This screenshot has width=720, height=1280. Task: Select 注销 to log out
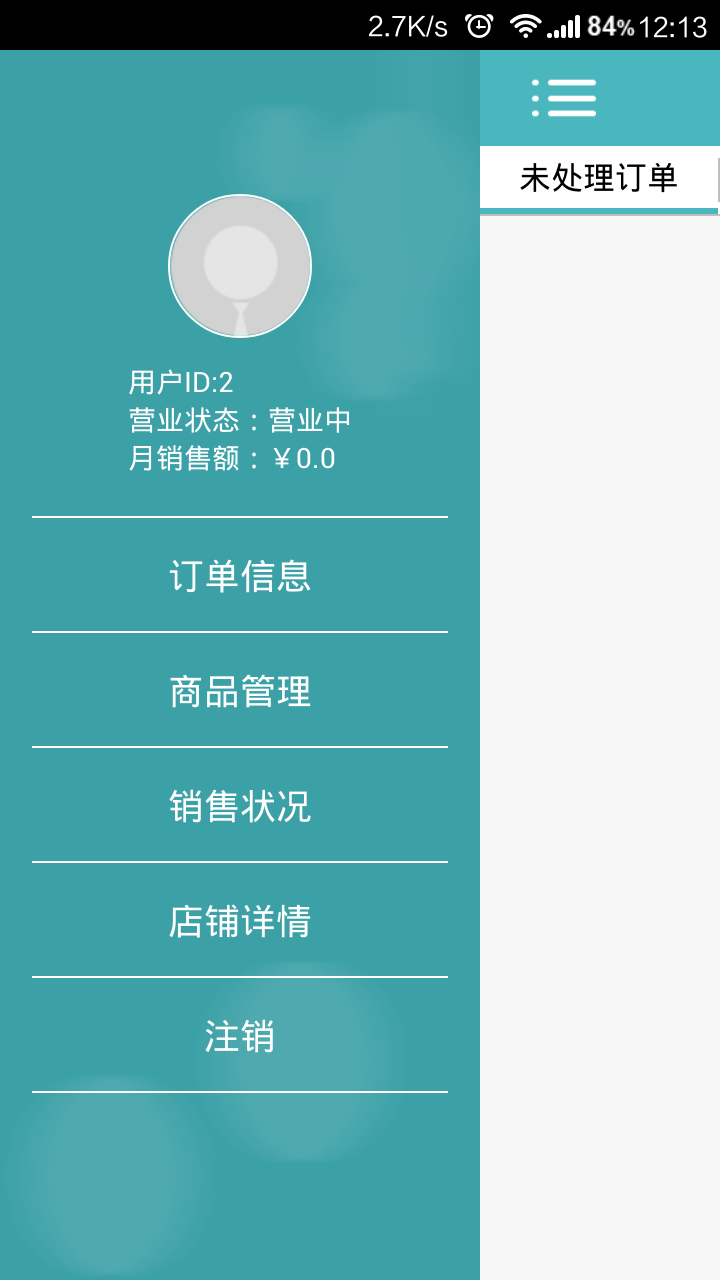[240, 1035]
